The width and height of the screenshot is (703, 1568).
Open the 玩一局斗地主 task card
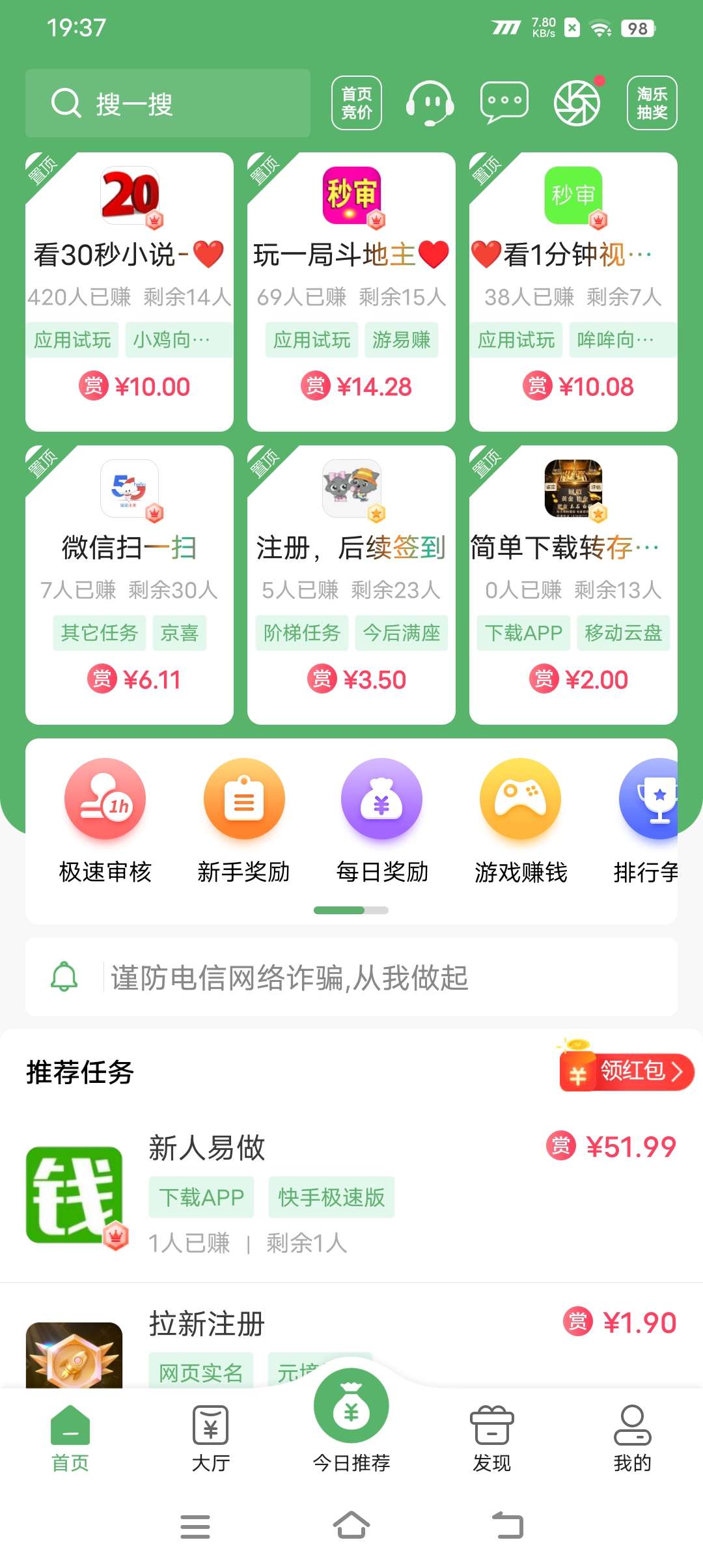coord(351,292)
